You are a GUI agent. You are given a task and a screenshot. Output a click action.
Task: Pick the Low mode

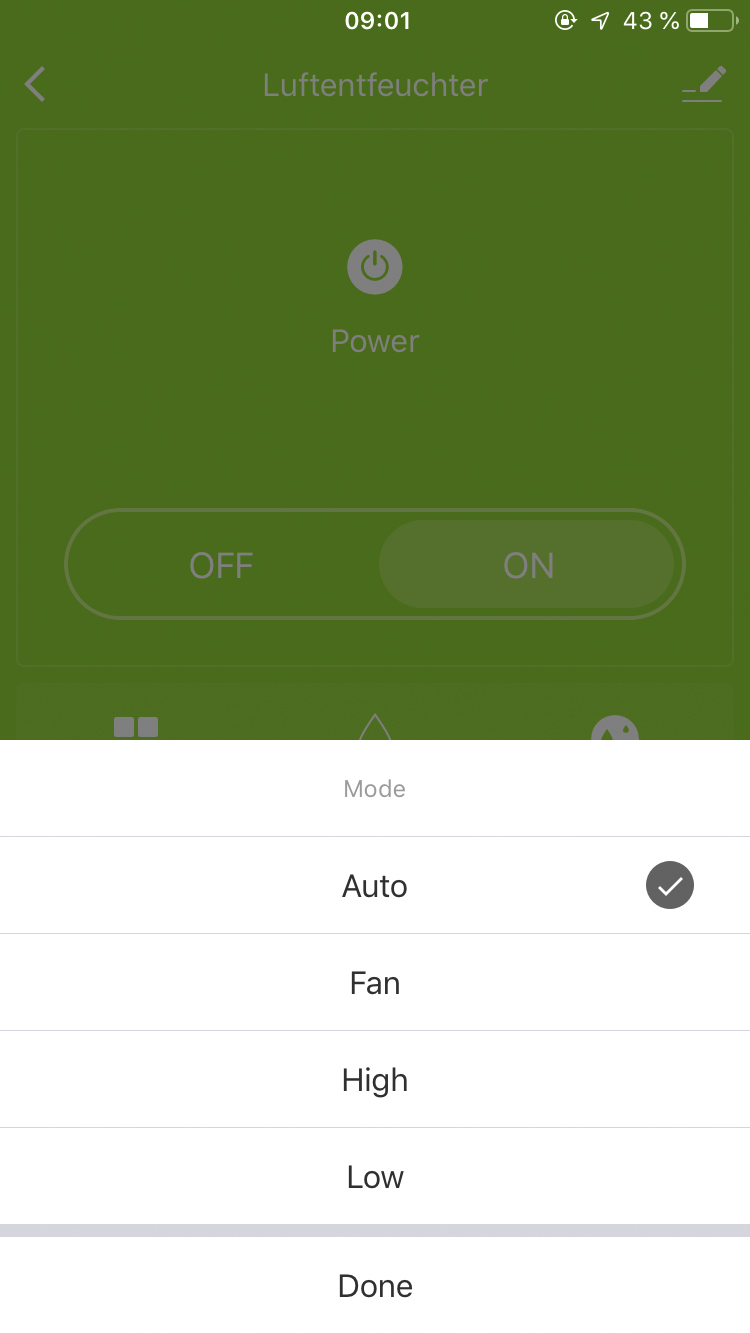(x=375, y=1177)
